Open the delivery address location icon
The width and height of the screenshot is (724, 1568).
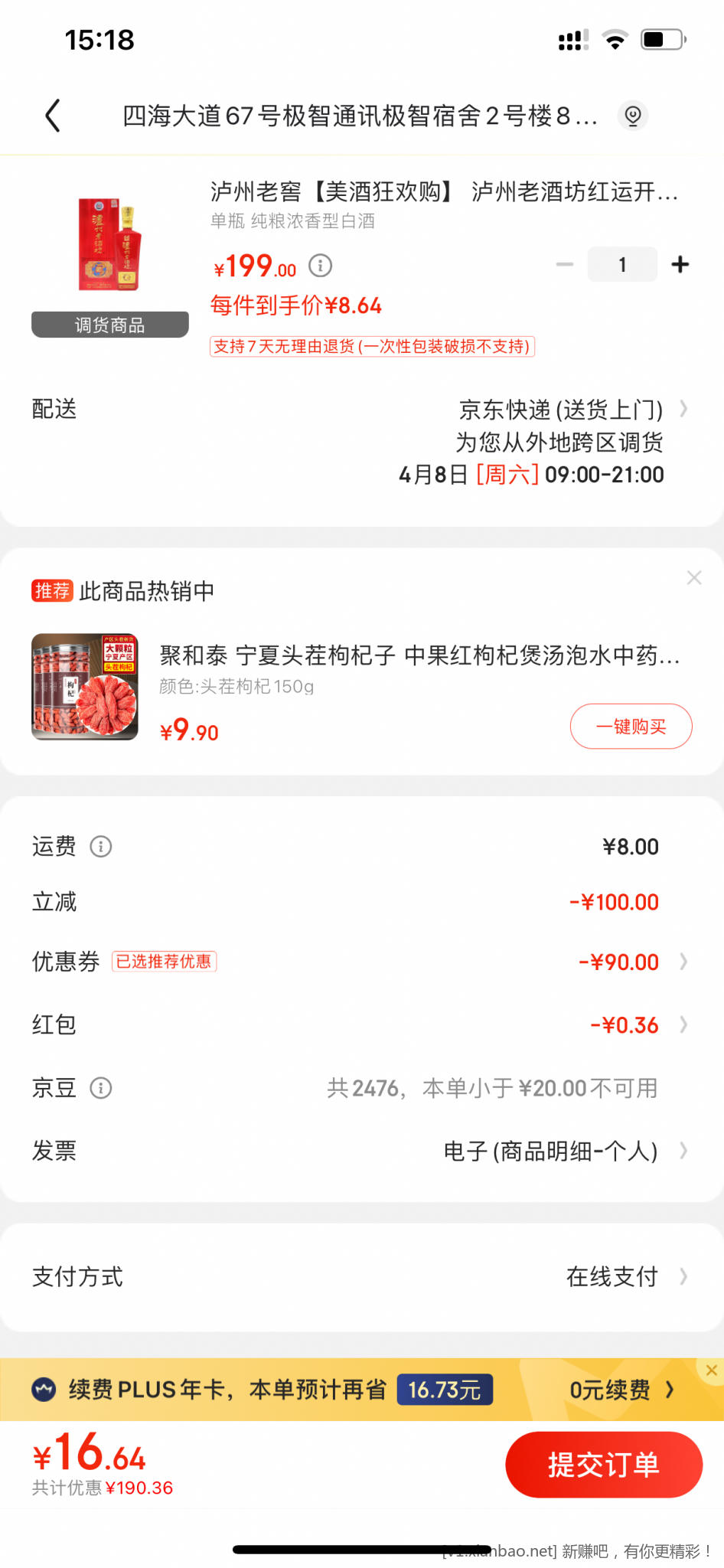pos(633,116)
